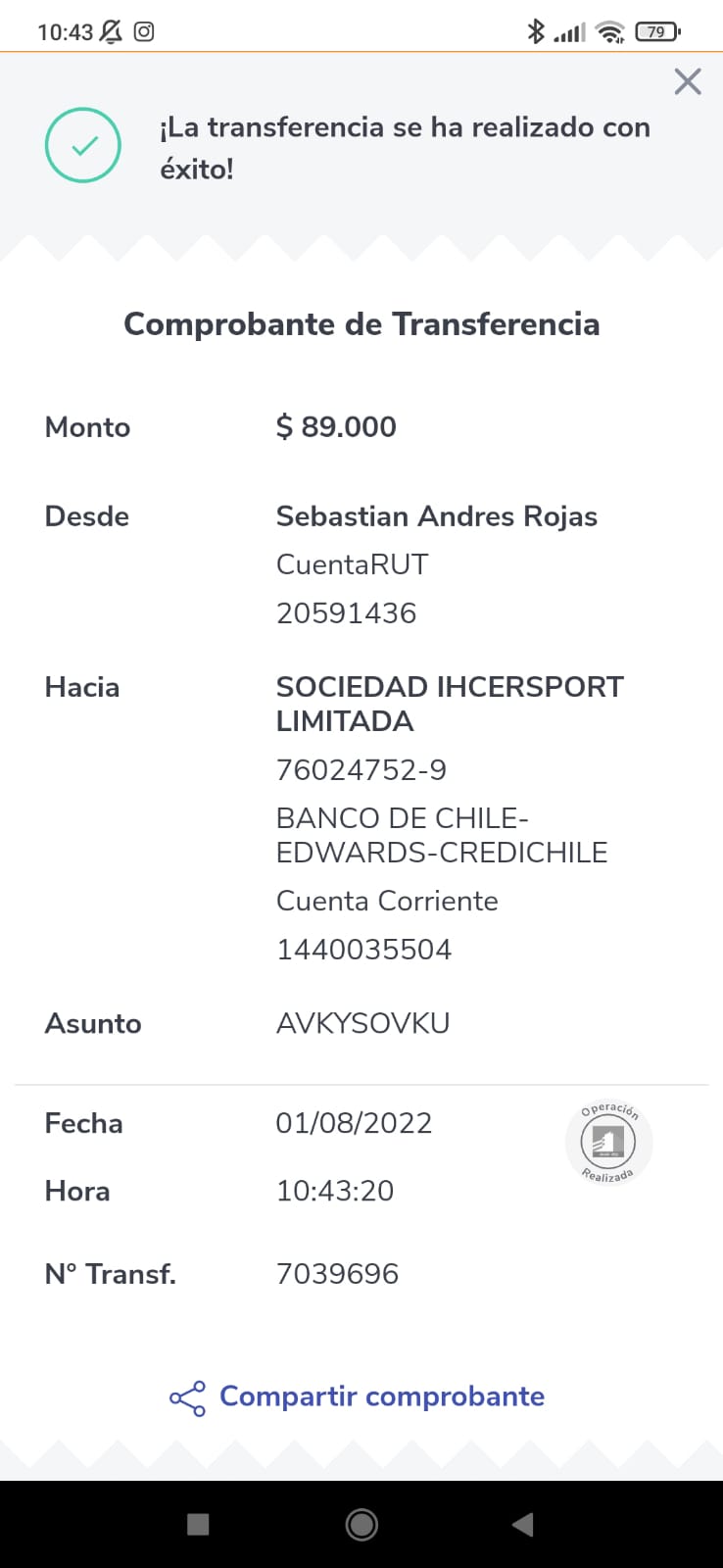The image size is (723, 1568).
Task: Open recent apps via the square button
Action: [x=198, y=1524]
